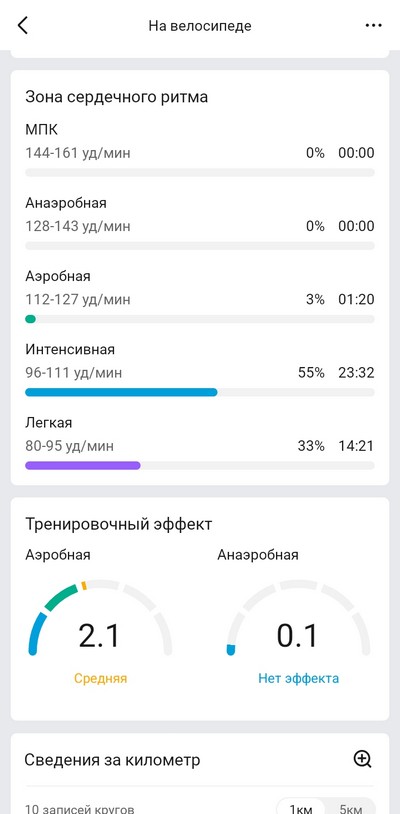Switch to the 5км segment option
The width and height of the screenshot is (400, 814).
point(351,808)
